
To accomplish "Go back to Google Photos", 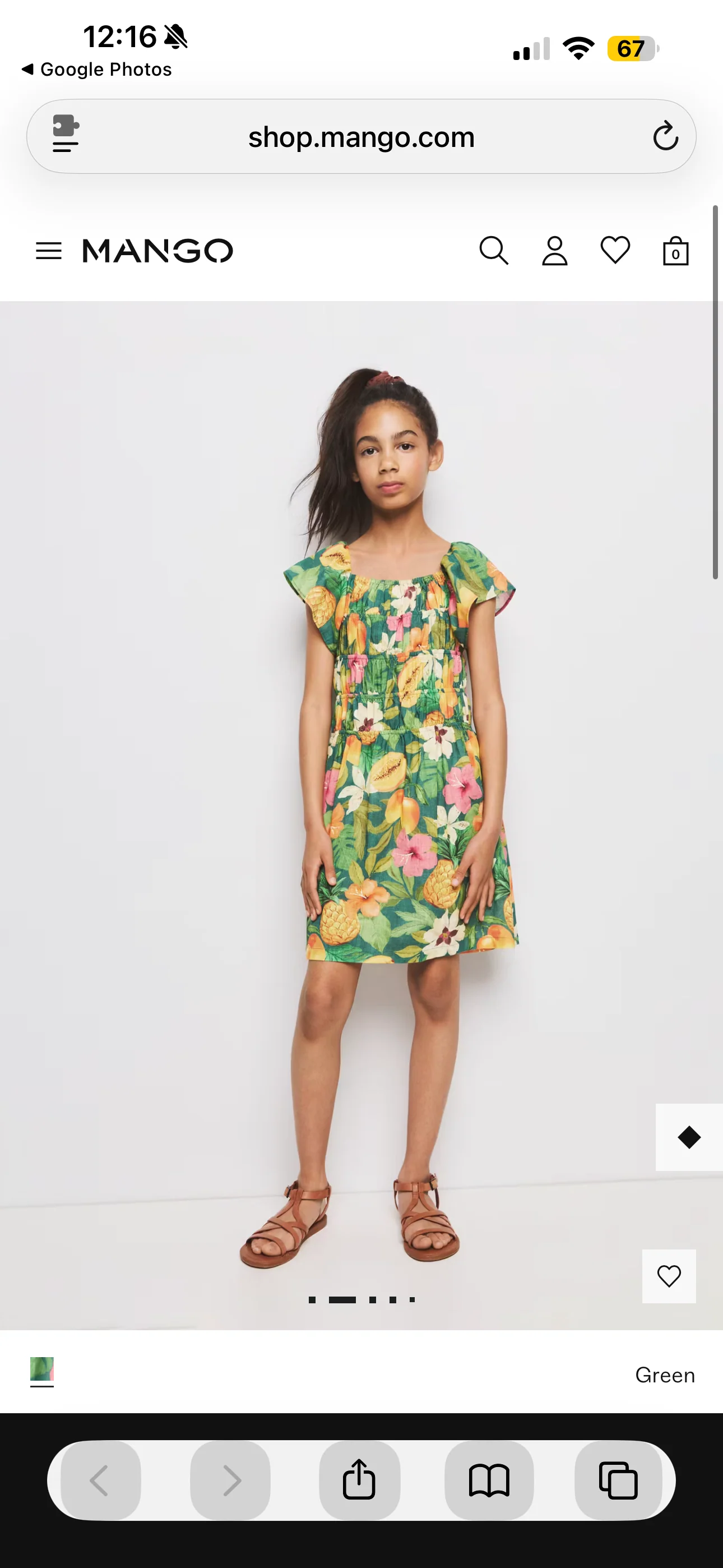I will tap(97, 70).
